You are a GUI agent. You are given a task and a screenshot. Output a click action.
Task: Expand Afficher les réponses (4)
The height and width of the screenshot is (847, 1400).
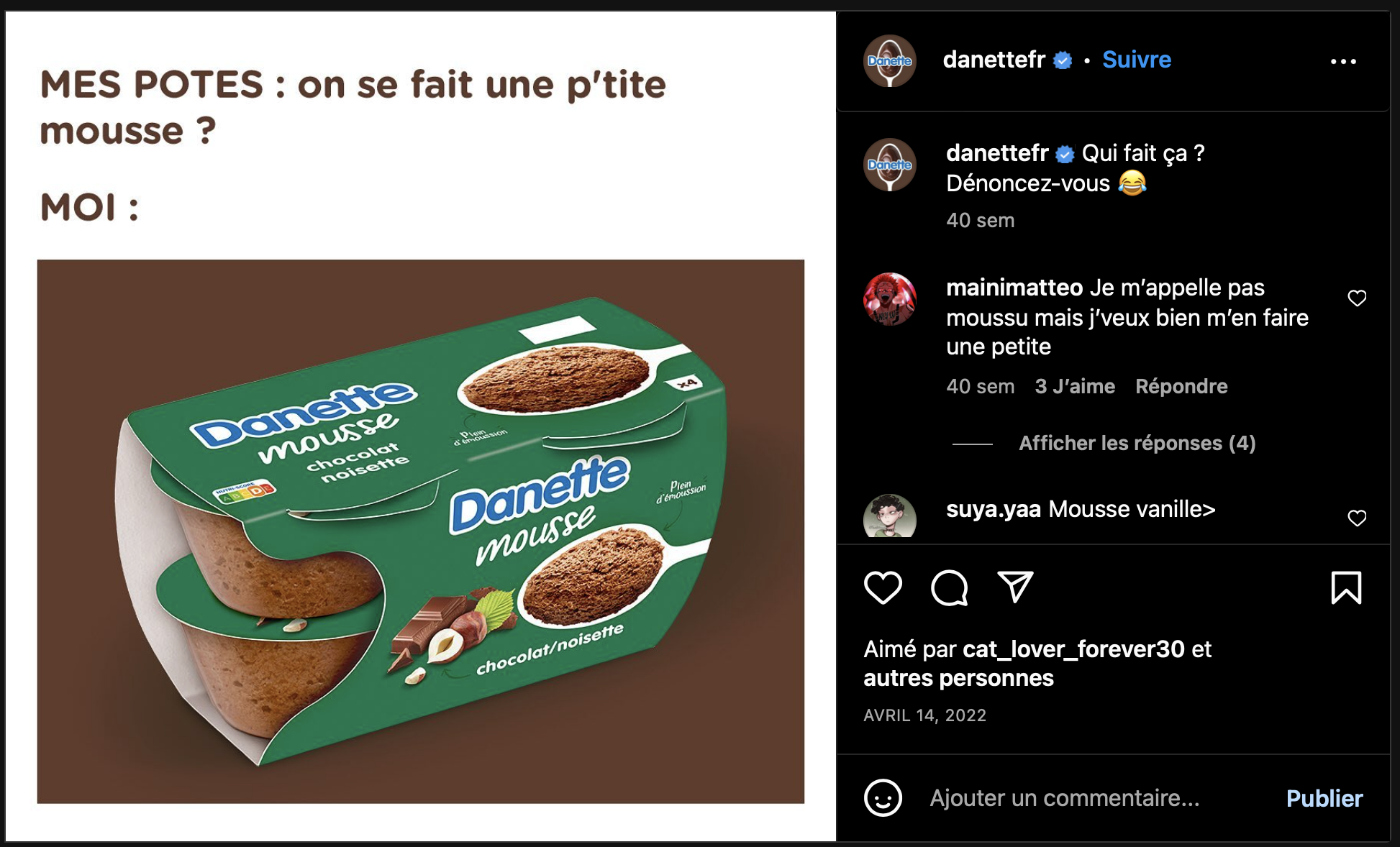(x=1137, y=444)
